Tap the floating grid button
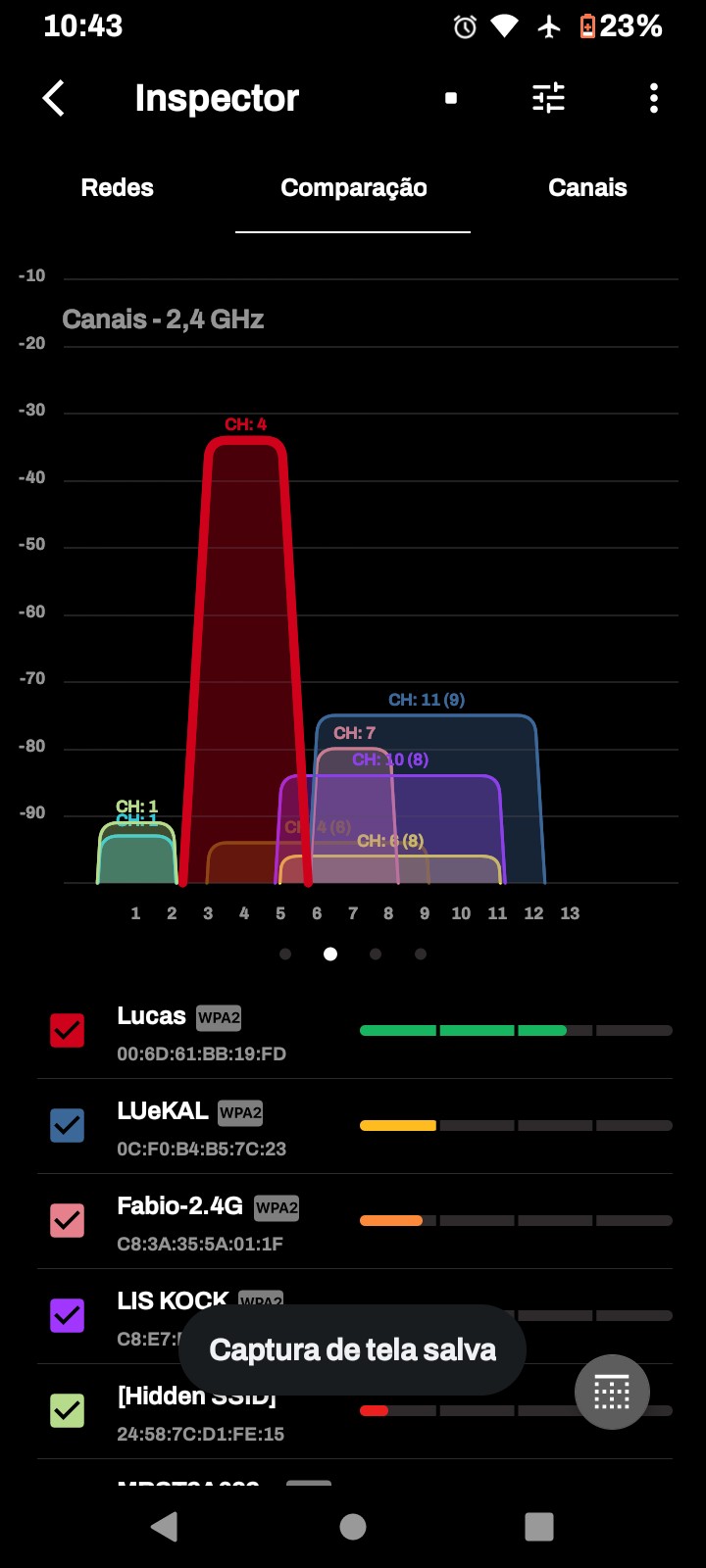The image size is (706, 1568). [x=612, y=1392]
